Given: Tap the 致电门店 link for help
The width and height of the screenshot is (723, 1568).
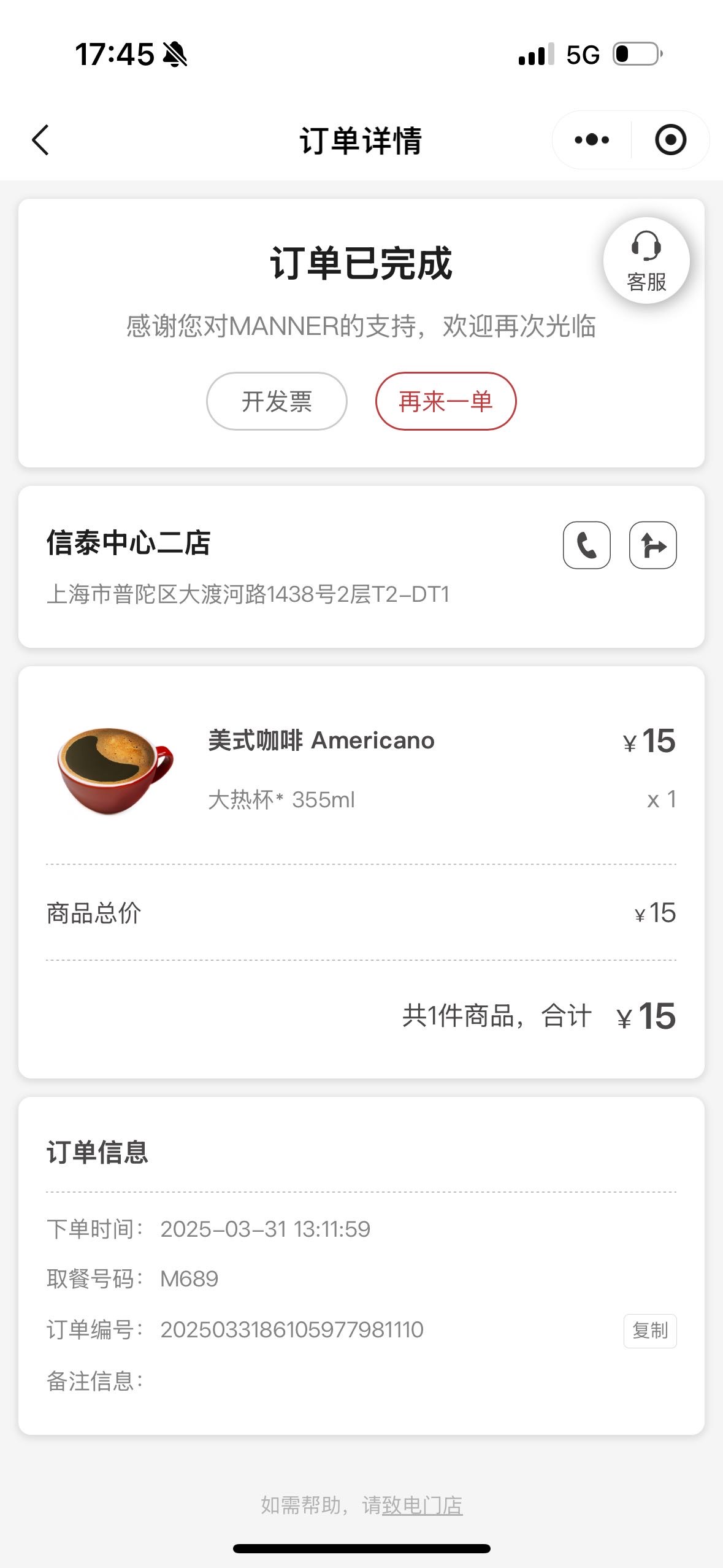Looking at the screenshot, I should pyautogui.click(x=422, y=1505).
